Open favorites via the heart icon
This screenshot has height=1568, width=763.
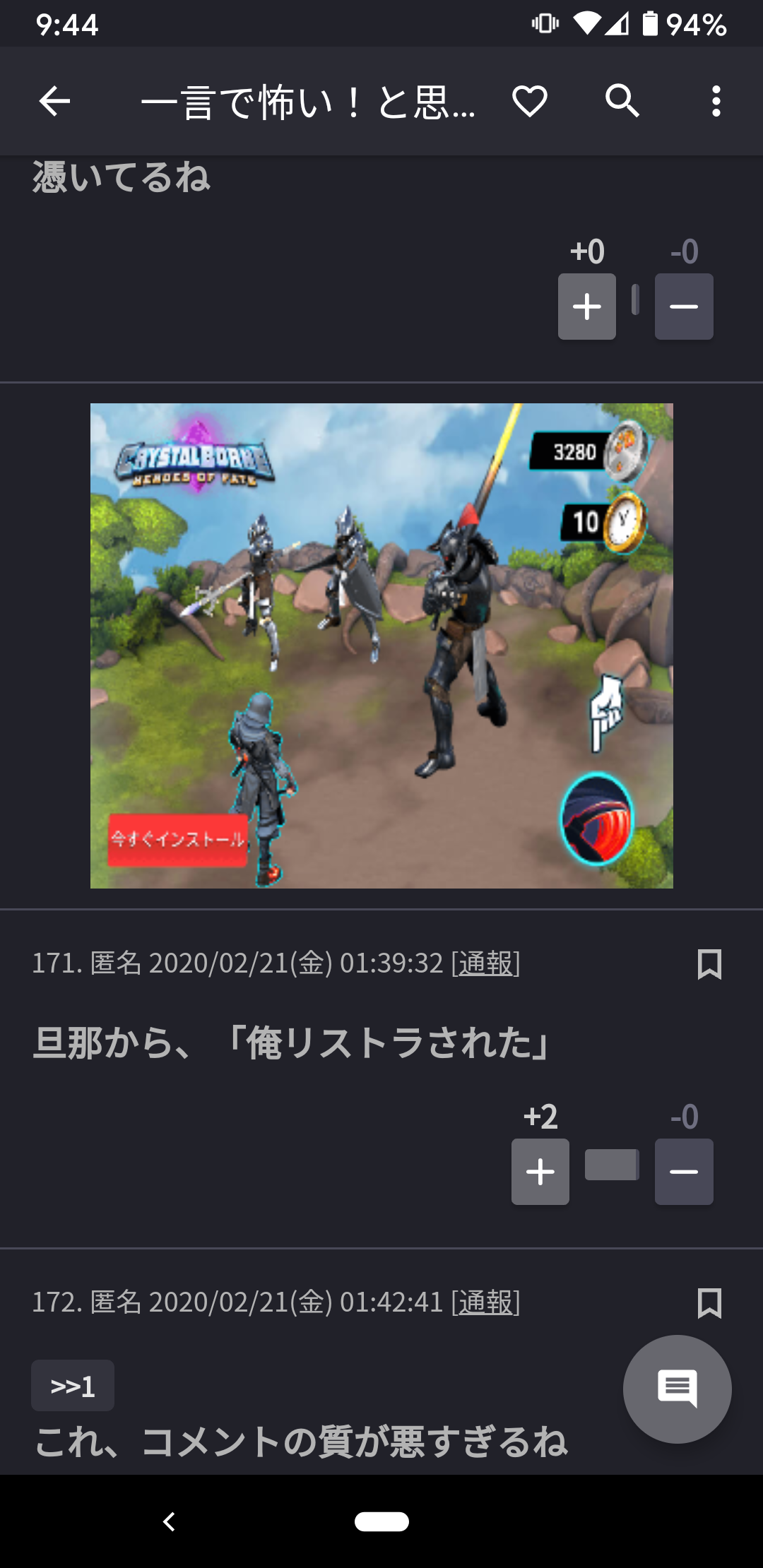click(x=529, y=102)
